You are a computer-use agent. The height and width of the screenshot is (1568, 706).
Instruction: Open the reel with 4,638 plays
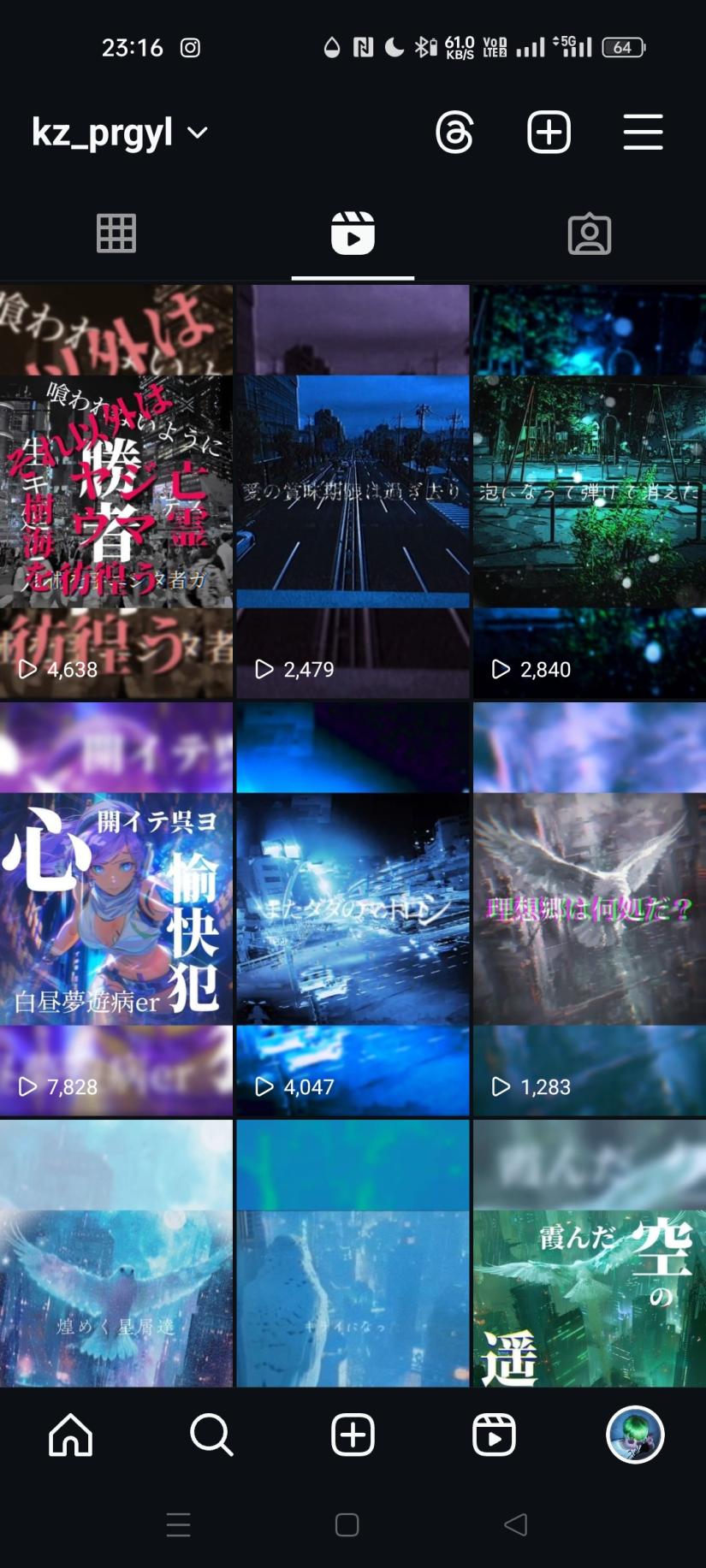116,492
